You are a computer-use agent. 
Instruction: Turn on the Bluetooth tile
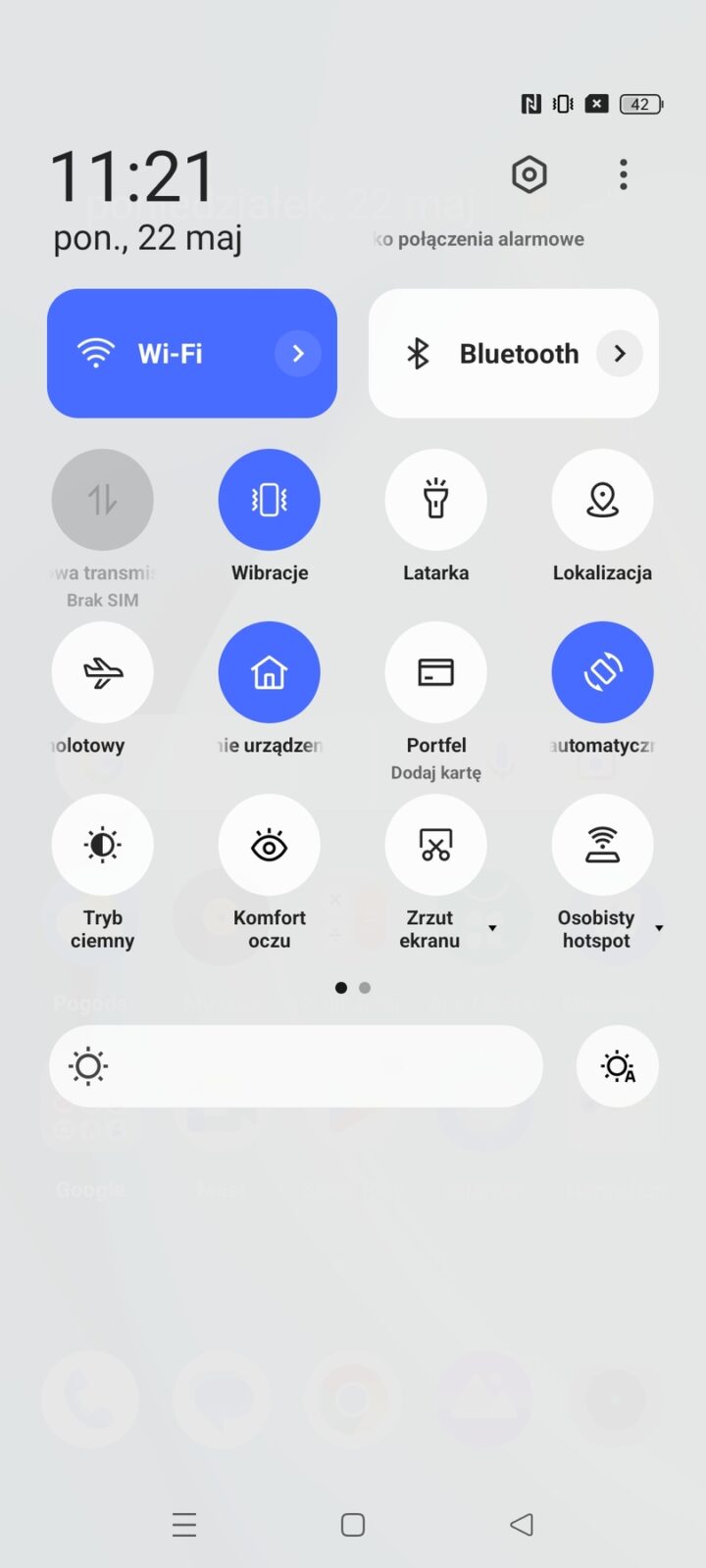coord(490,354)
